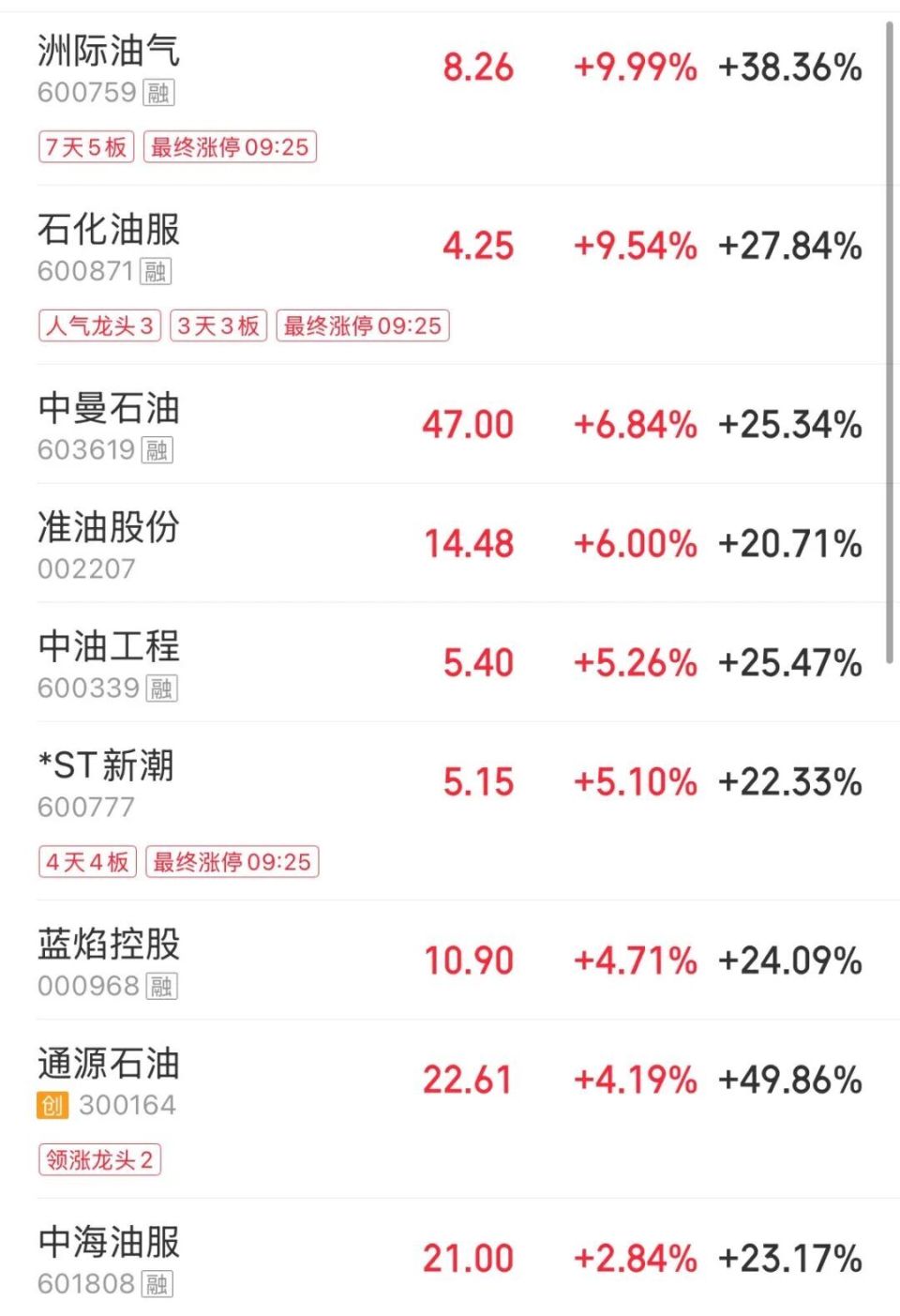Image resolution: width=900 pixels, height=1316 pixels.
Task: Click the 融 badge beside 石化油服 code
Action: (156, 272)
